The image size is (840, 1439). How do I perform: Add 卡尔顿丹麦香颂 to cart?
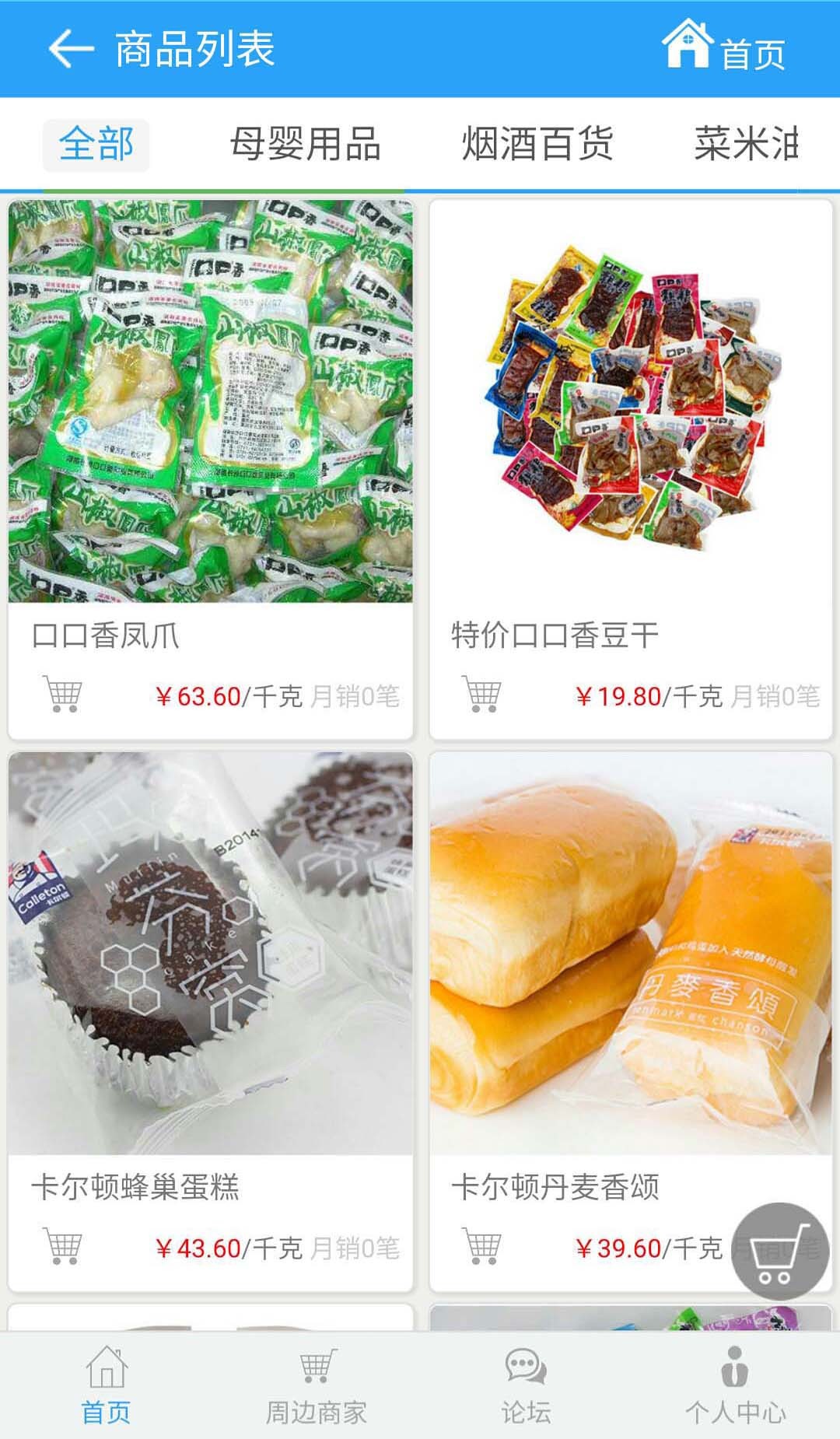482,1246
